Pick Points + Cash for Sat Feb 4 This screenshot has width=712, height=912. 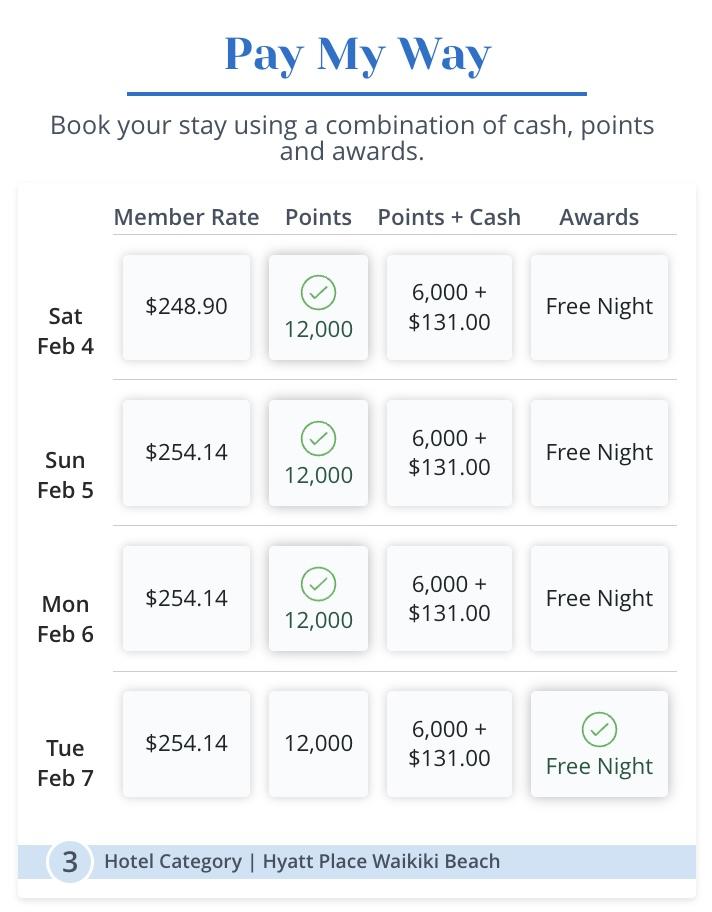click(x=449, y=307)
